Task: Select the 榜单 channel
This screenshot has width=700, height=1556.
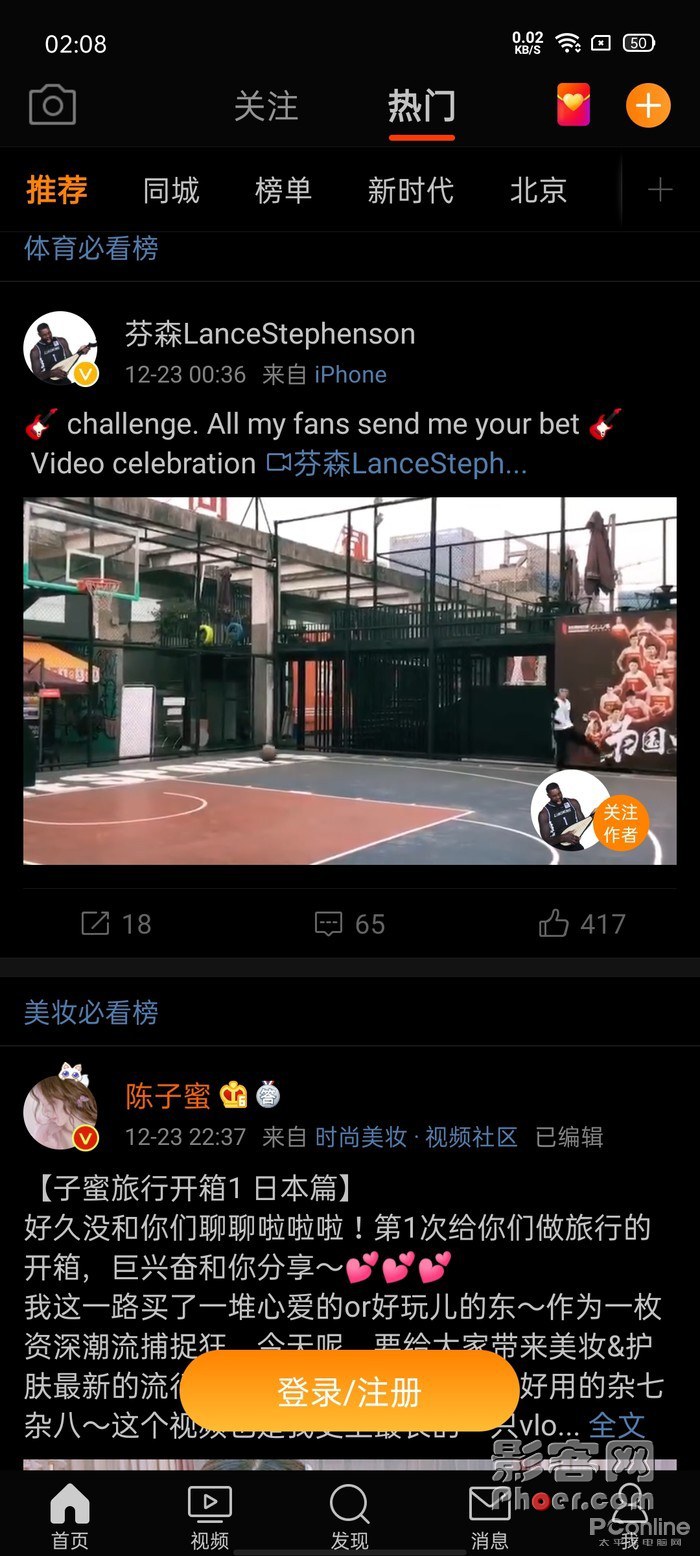Action: point(283,190)
